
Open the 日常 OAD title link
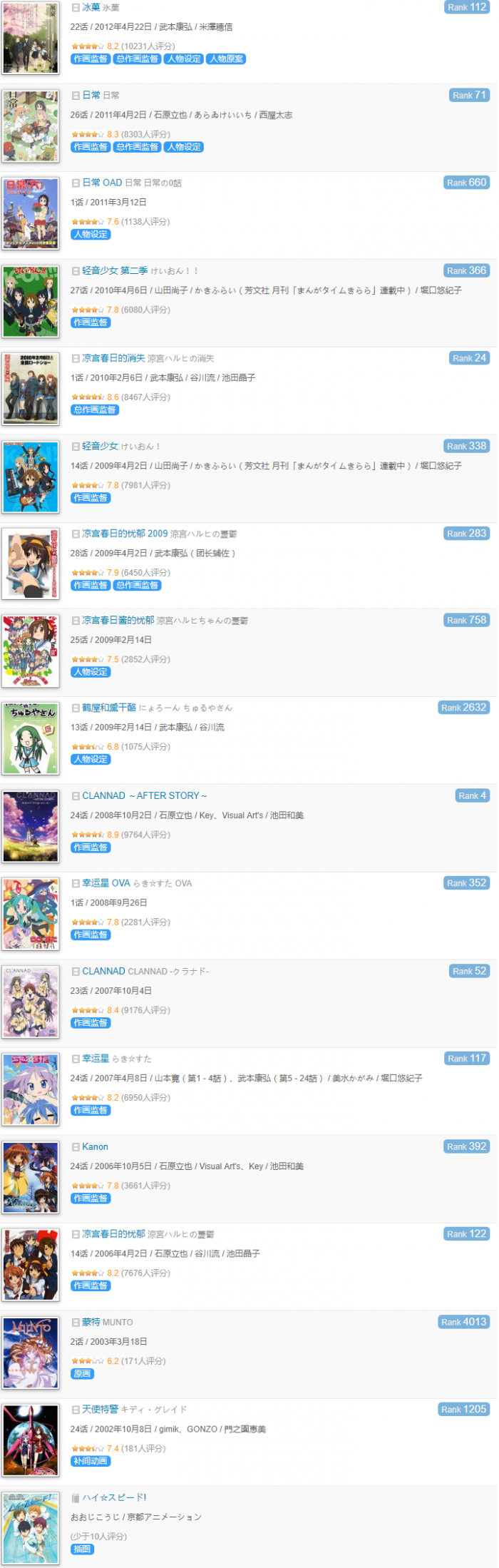[102, 183]
